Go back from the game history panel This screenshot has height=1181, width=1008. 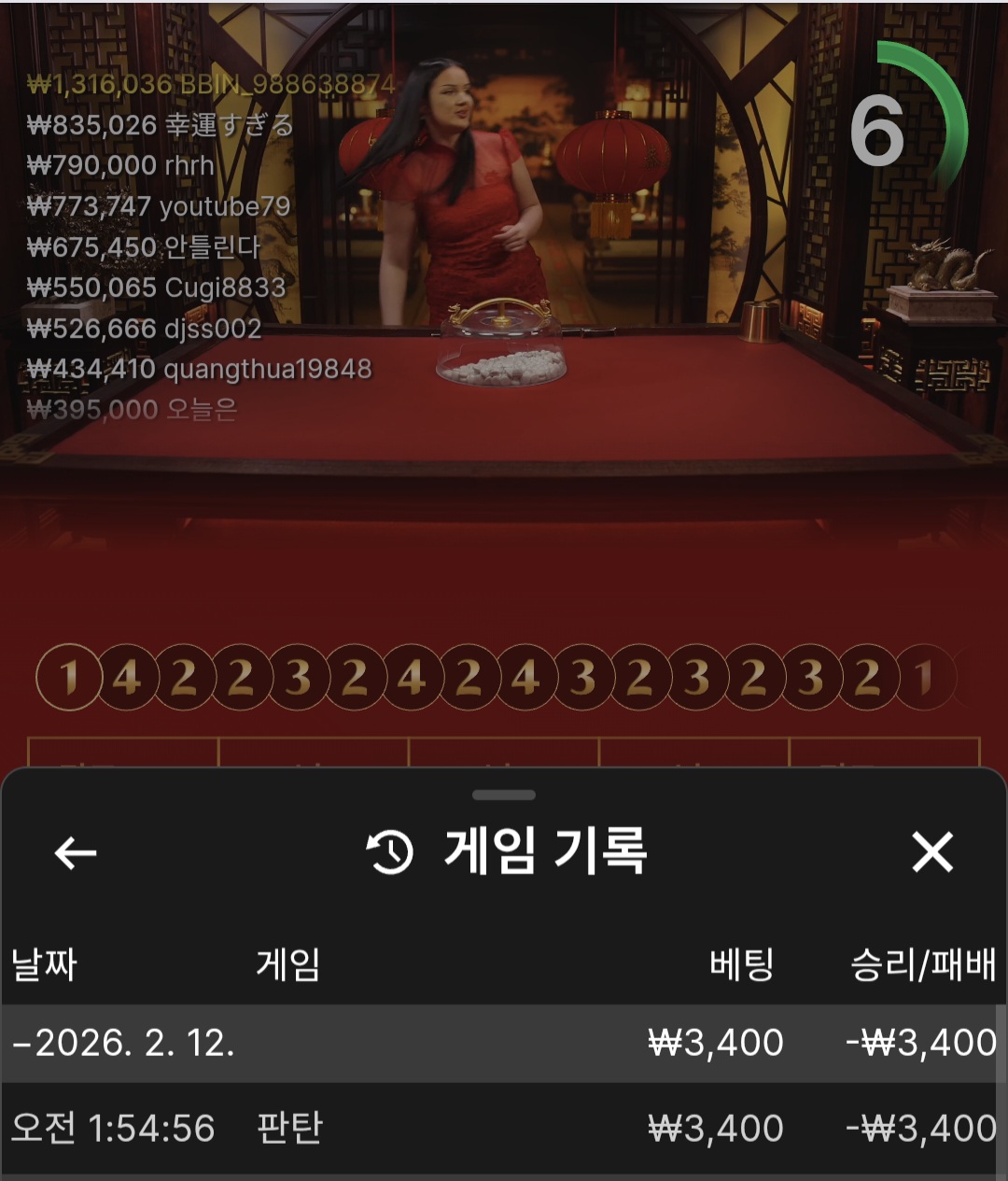point(75,852)
